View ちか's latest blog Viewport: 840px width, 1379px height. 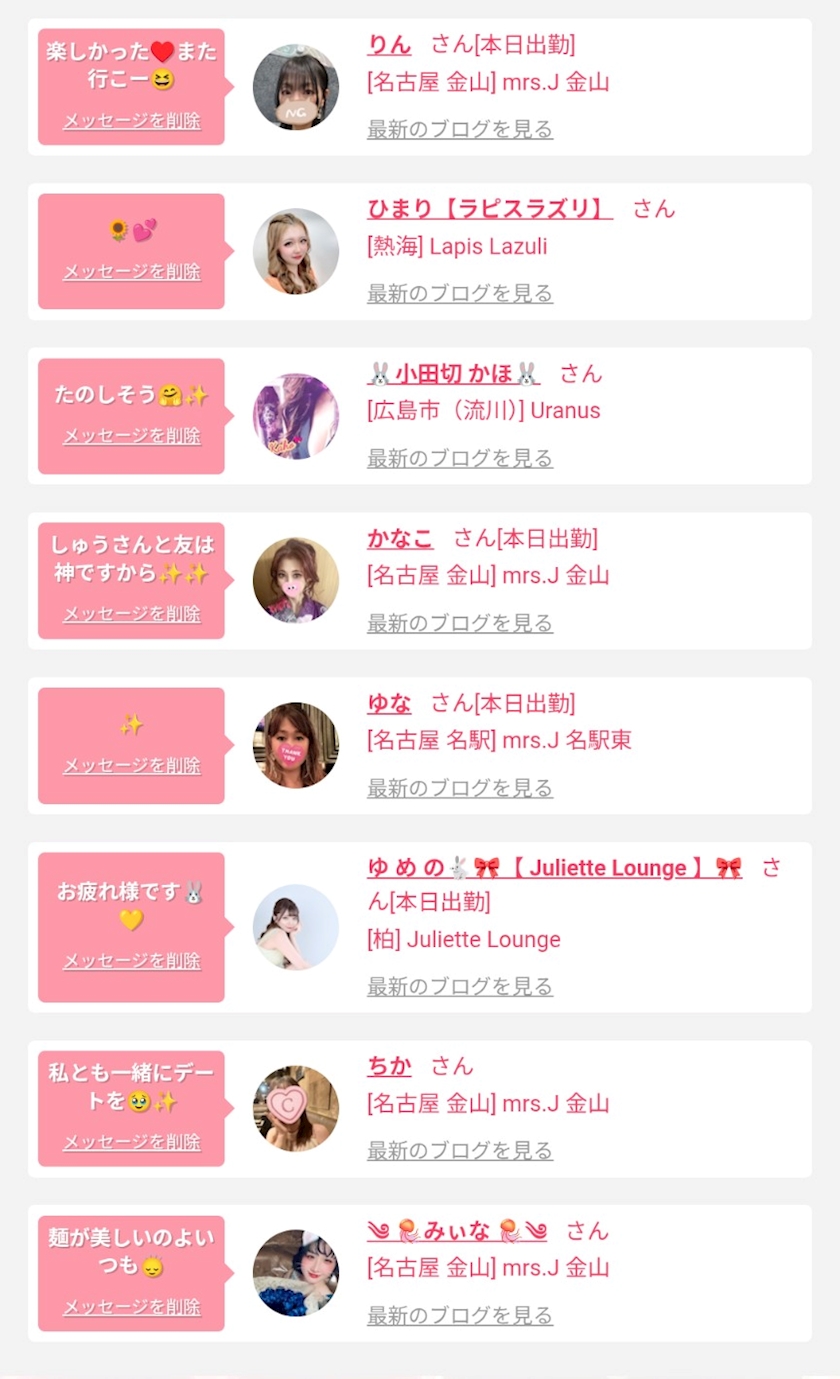(x=460, y=1151)
